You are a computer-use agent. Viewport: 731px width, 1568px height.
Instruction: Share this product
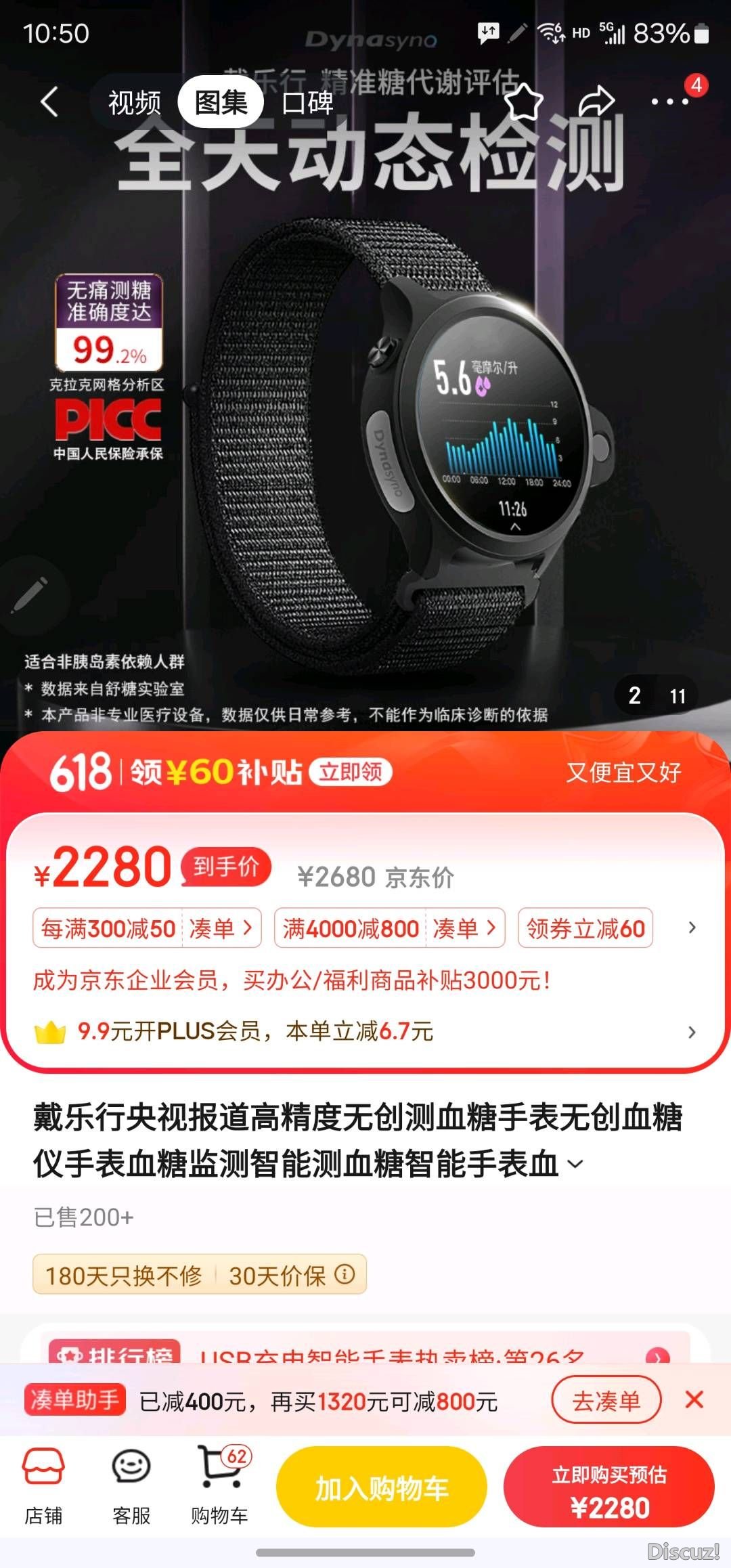coord(598,102)
